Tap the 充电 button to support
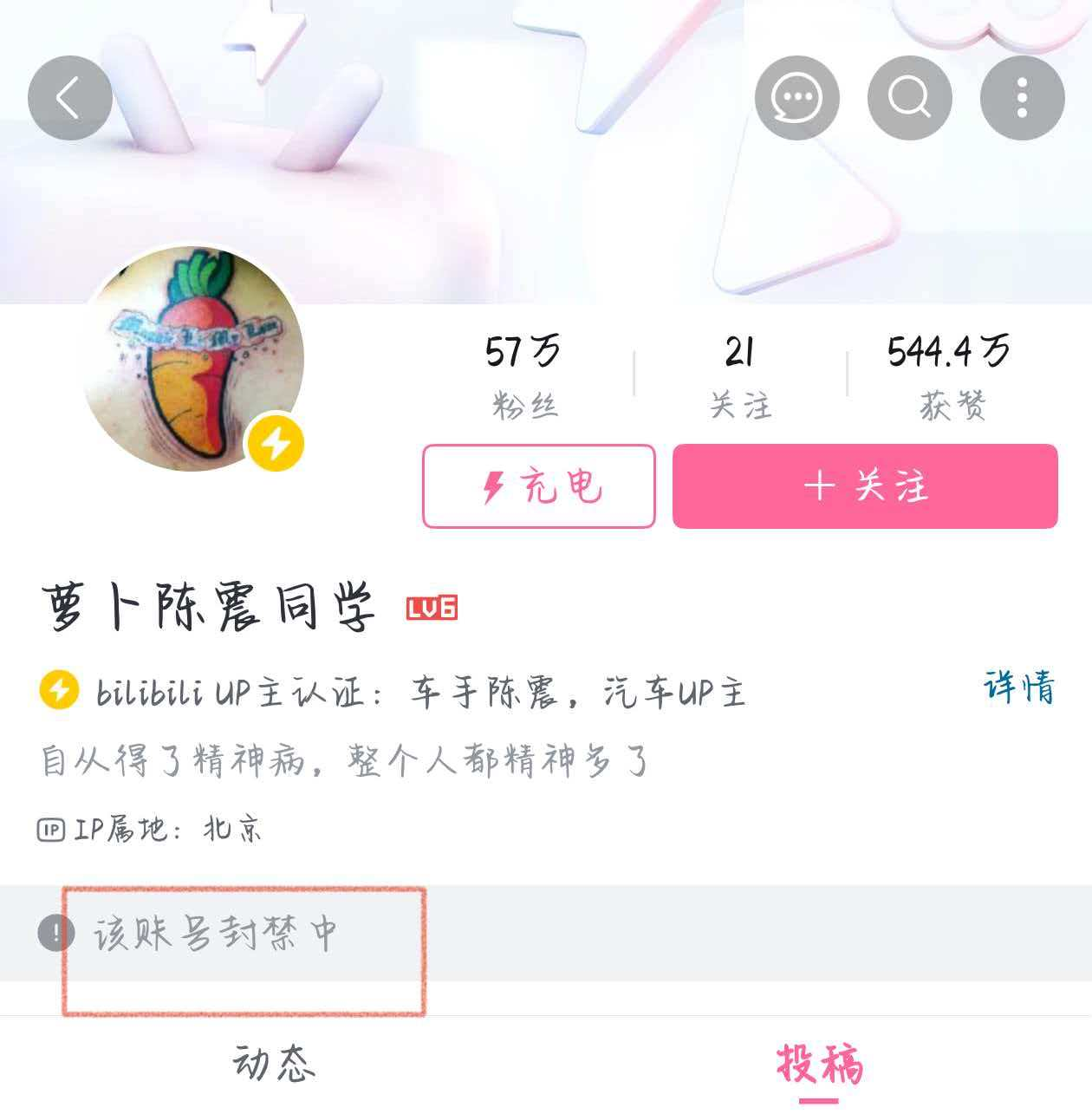This screenshot has height=1114, width=1092. pos(538,486)
